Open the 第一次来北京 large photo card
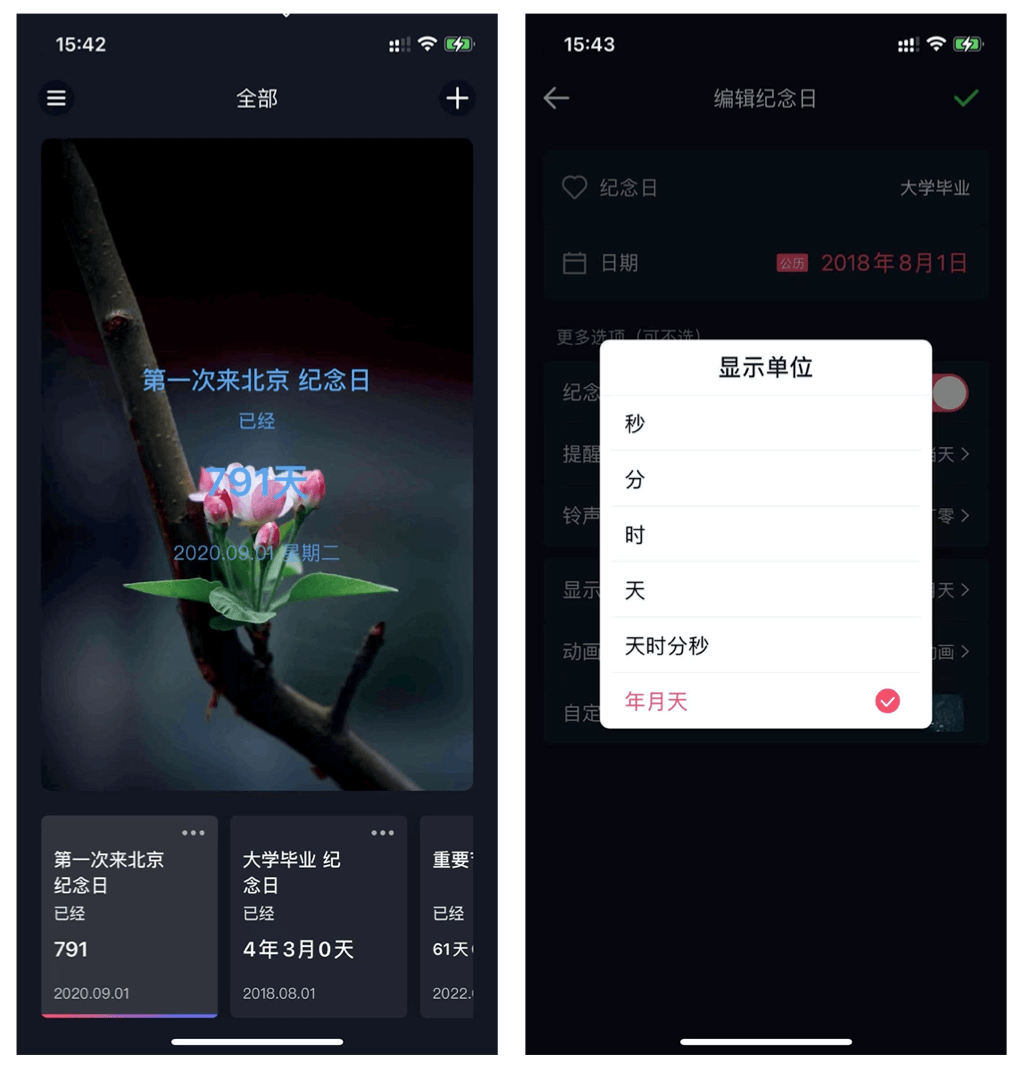 click(257, 464)
